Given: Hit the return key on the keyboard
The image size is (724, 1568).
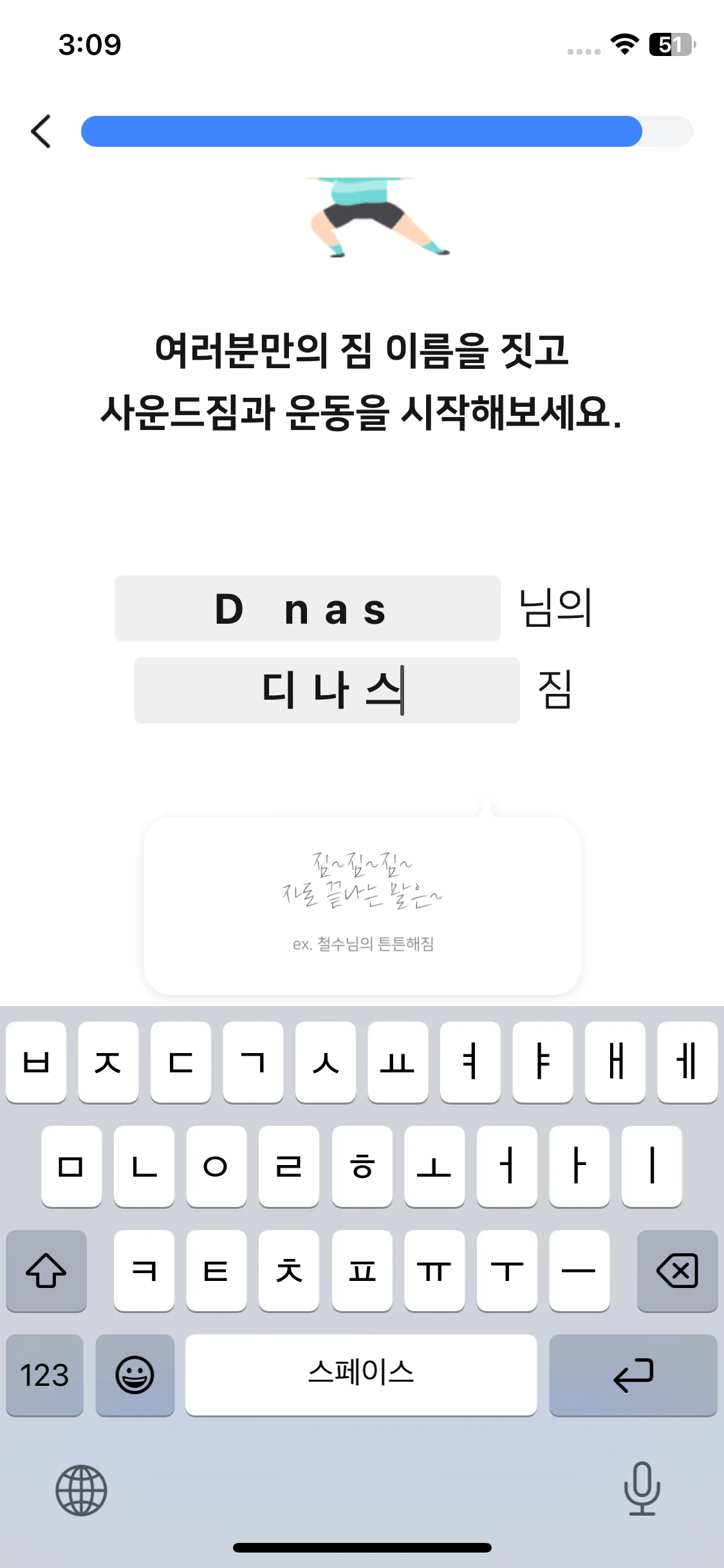Looking at the screenshot, I should tap(633, 1375).
